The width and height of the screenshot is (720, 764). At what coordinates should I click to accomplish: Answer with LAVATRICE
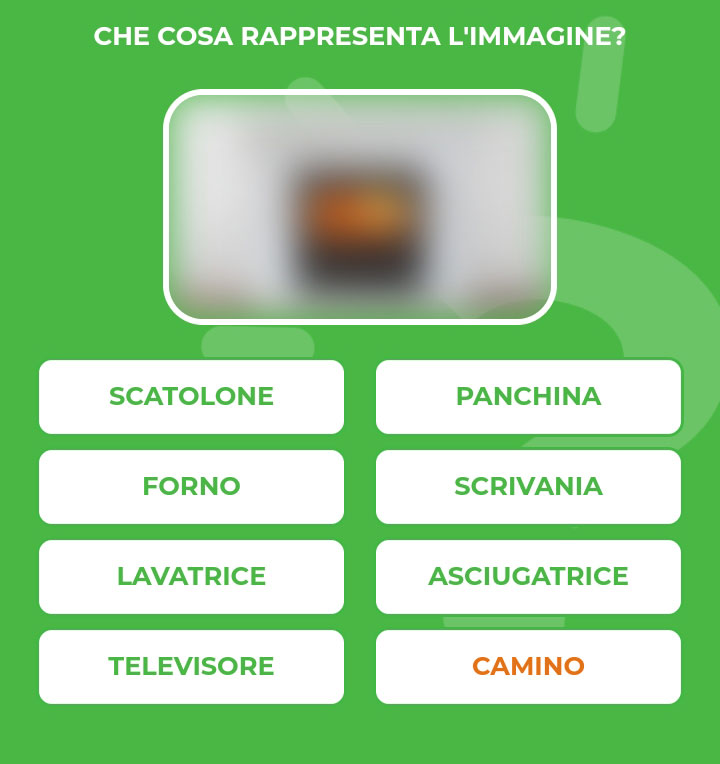pos(191,577)
